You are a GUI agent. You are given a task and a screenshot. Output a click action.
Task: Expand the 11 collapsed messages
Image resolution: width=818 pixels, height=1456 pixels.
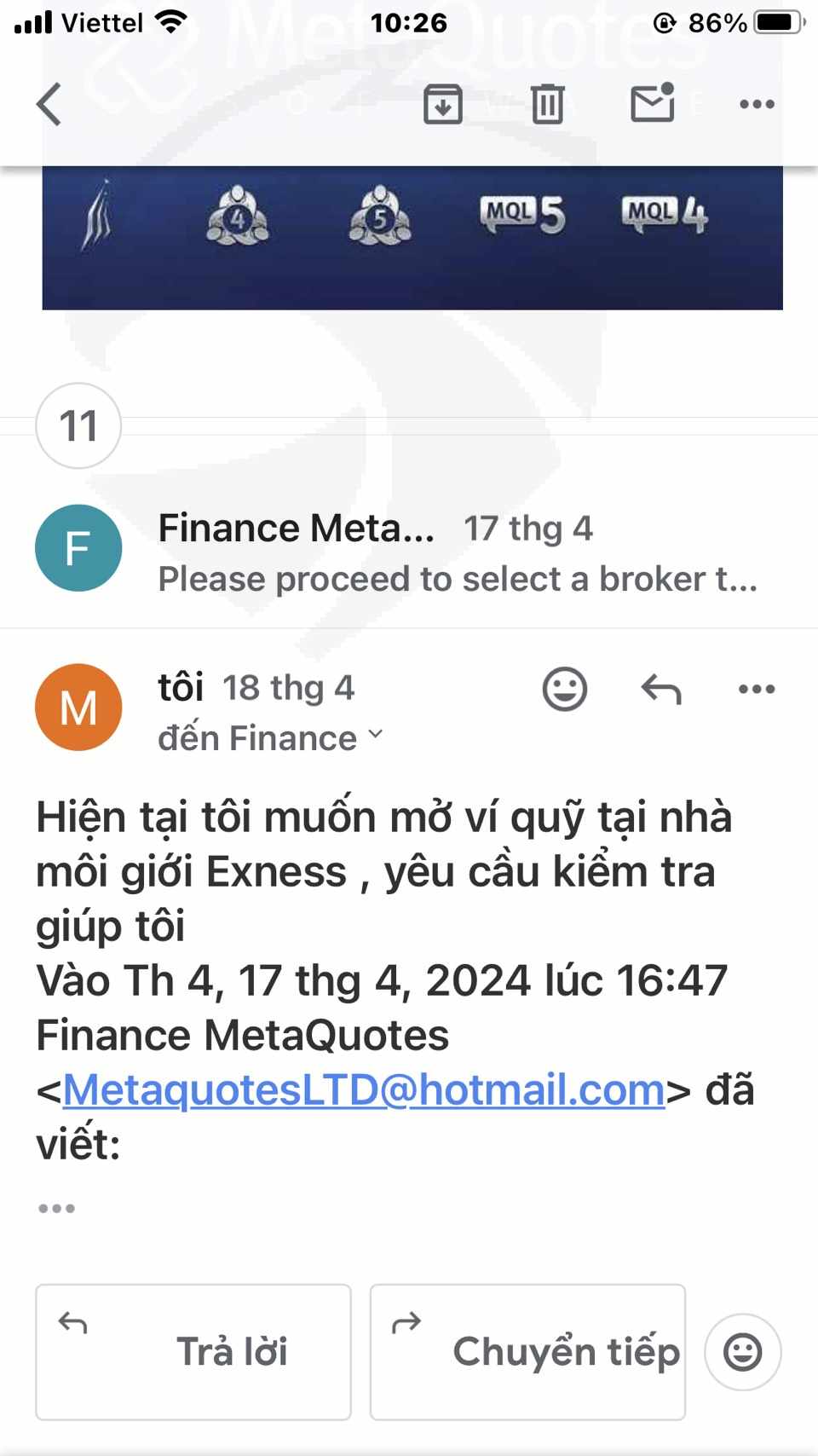(78, 425)
